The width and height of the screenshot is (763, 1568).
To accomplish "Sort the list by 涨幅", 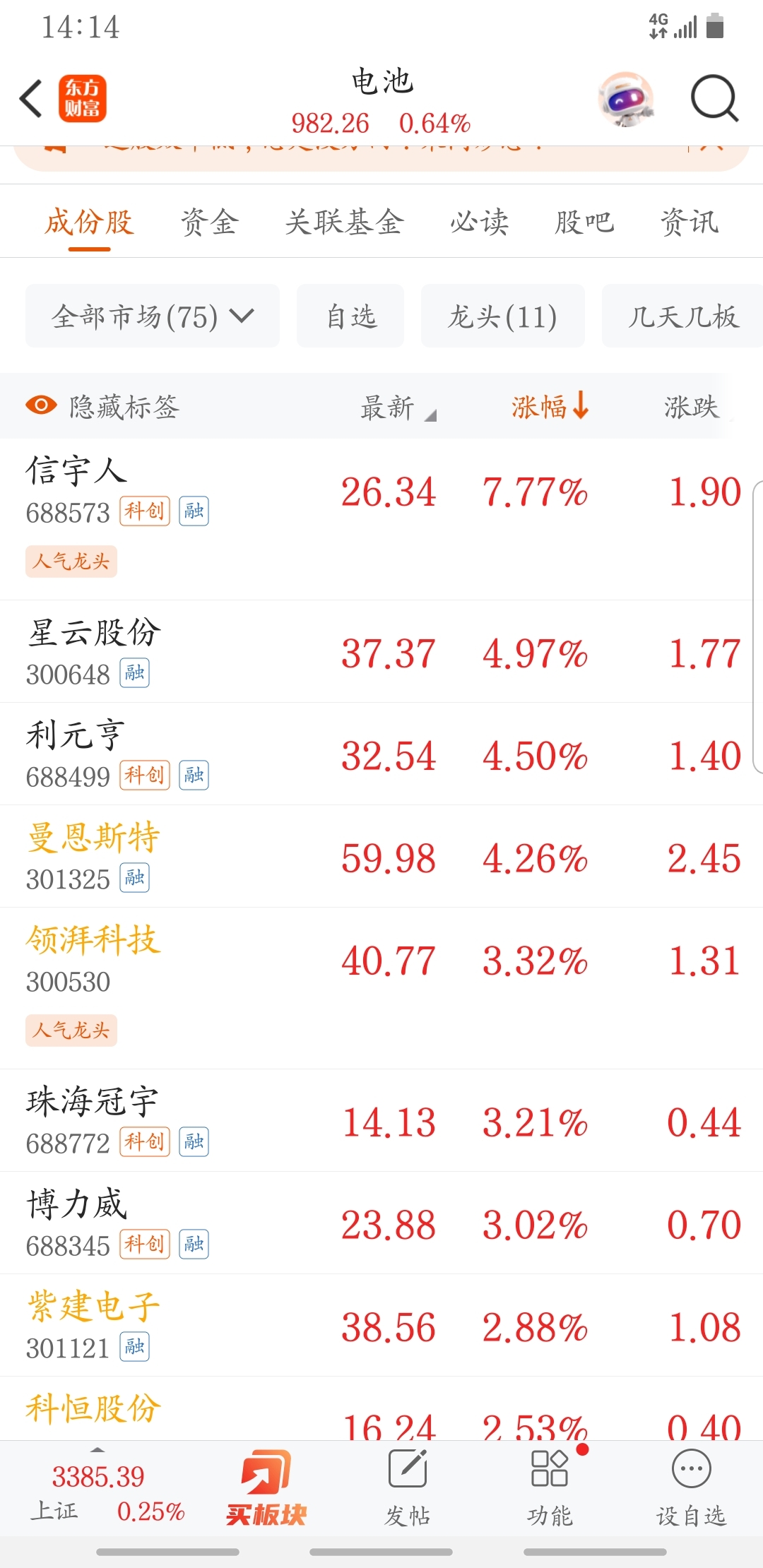I will (x=549, y=407).
